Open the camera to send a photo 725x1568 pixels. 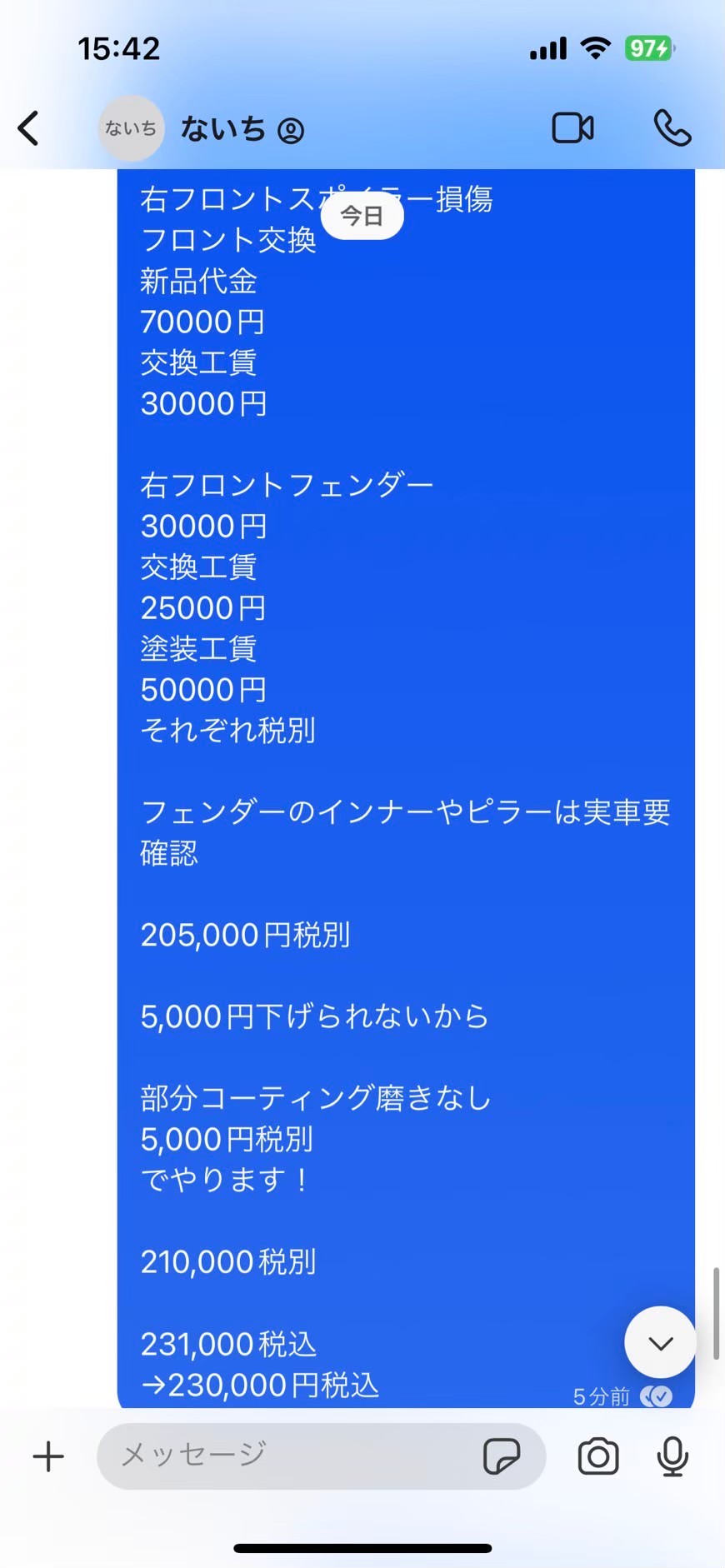(598, 1456)
